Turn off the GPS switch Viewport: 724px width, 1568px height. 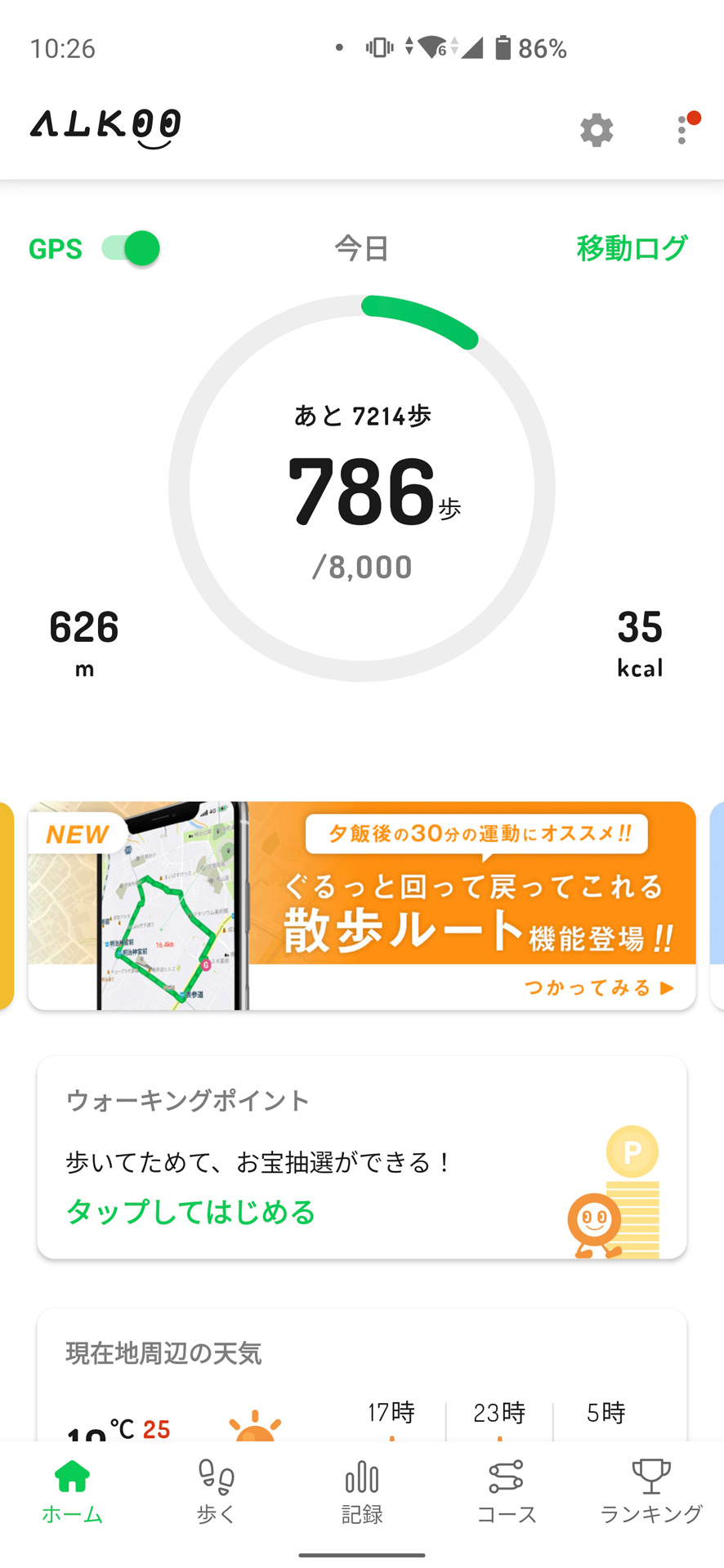click(131, 248)
